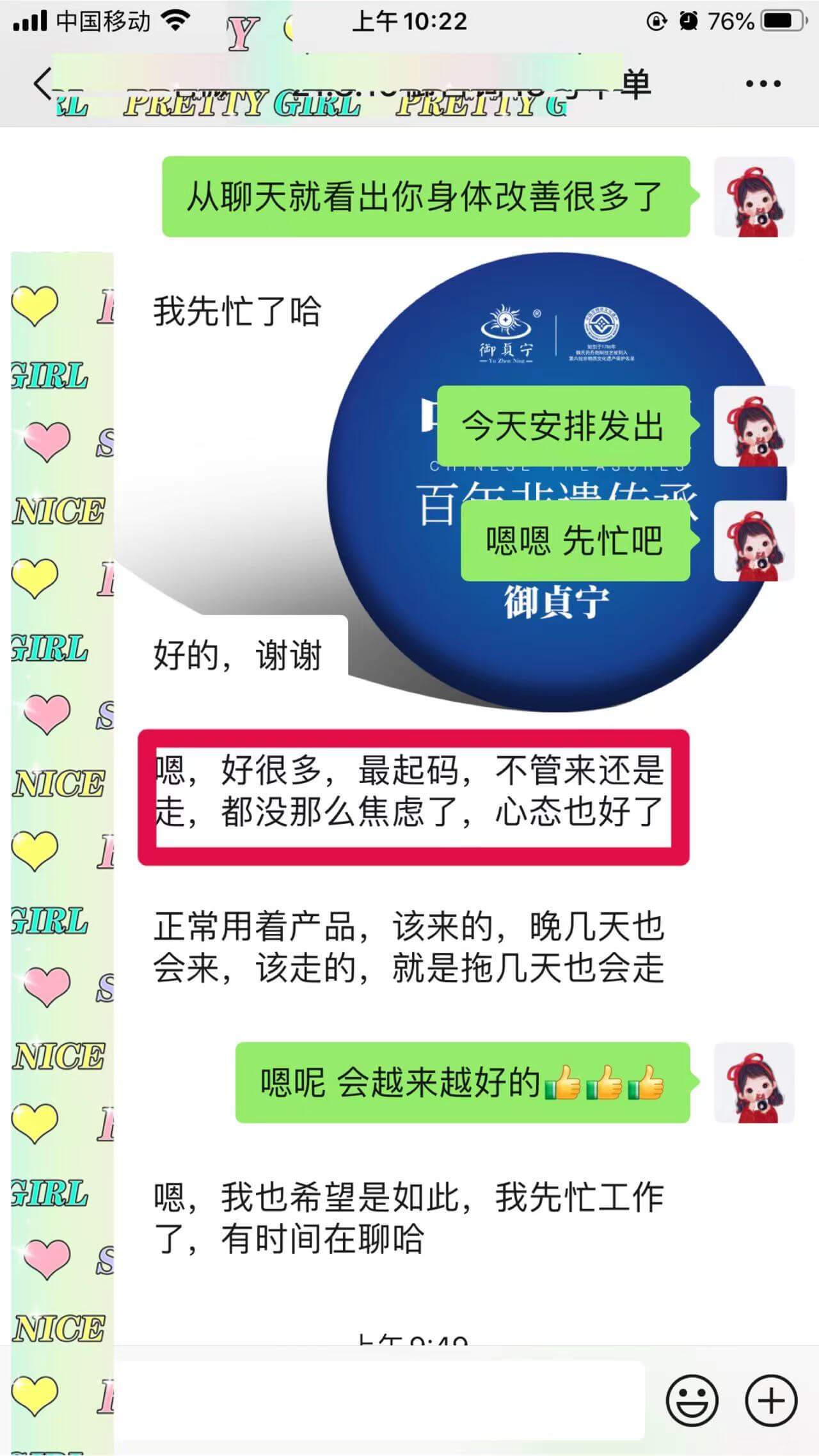Go back to the chat list
The height and width of the screenshot is (1456, 819).
pyautogui.click(x=42, y=84)
